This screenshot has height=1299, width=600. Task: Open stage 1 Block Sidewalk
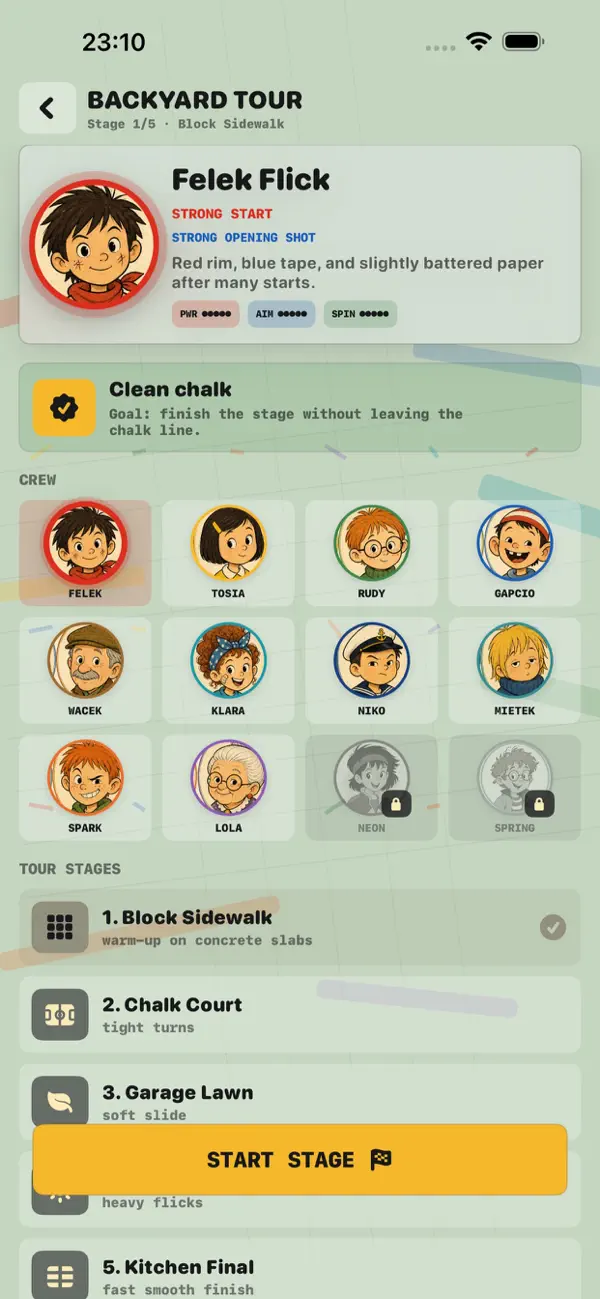pos(300,927)
